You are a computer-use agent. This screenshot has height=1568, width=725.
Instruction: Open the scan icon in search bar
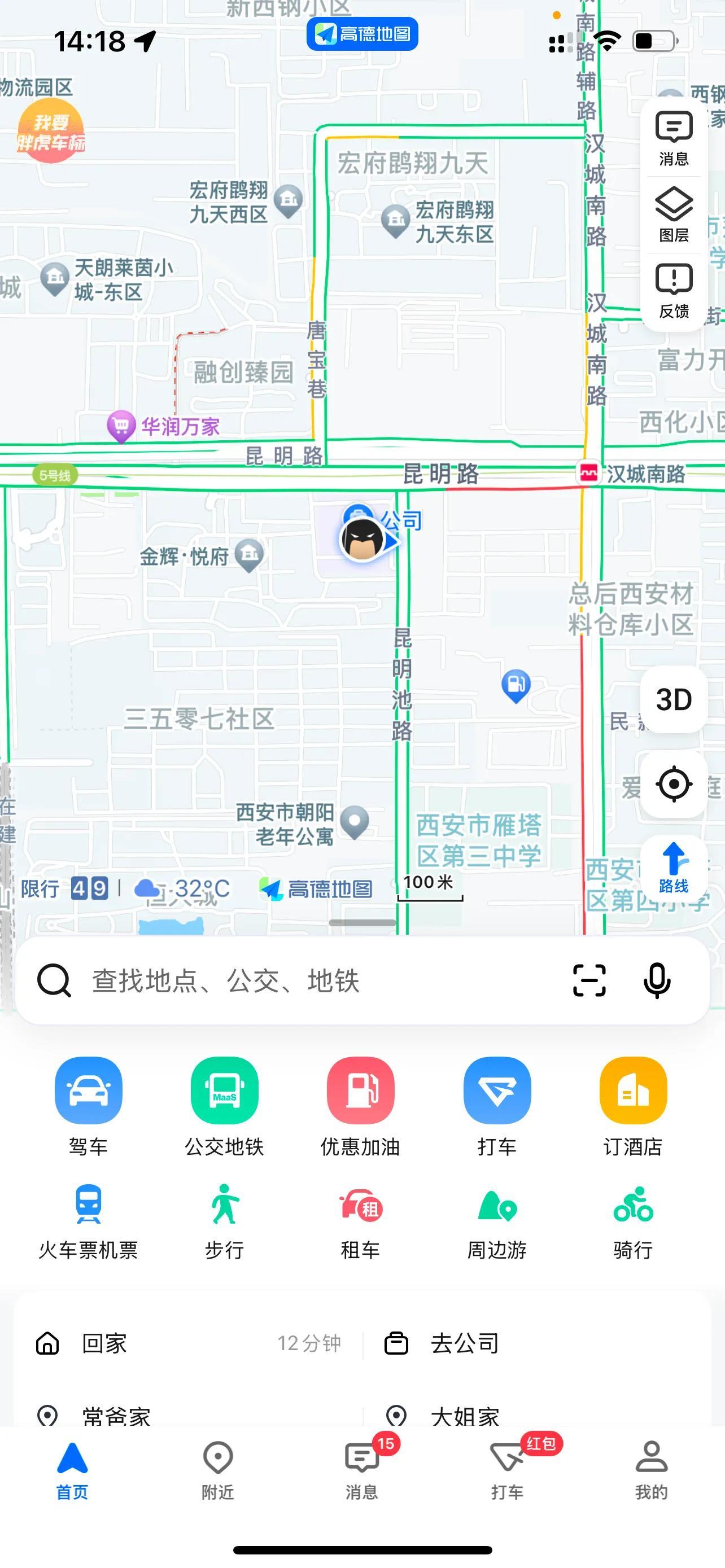click(x=589, y=980)
